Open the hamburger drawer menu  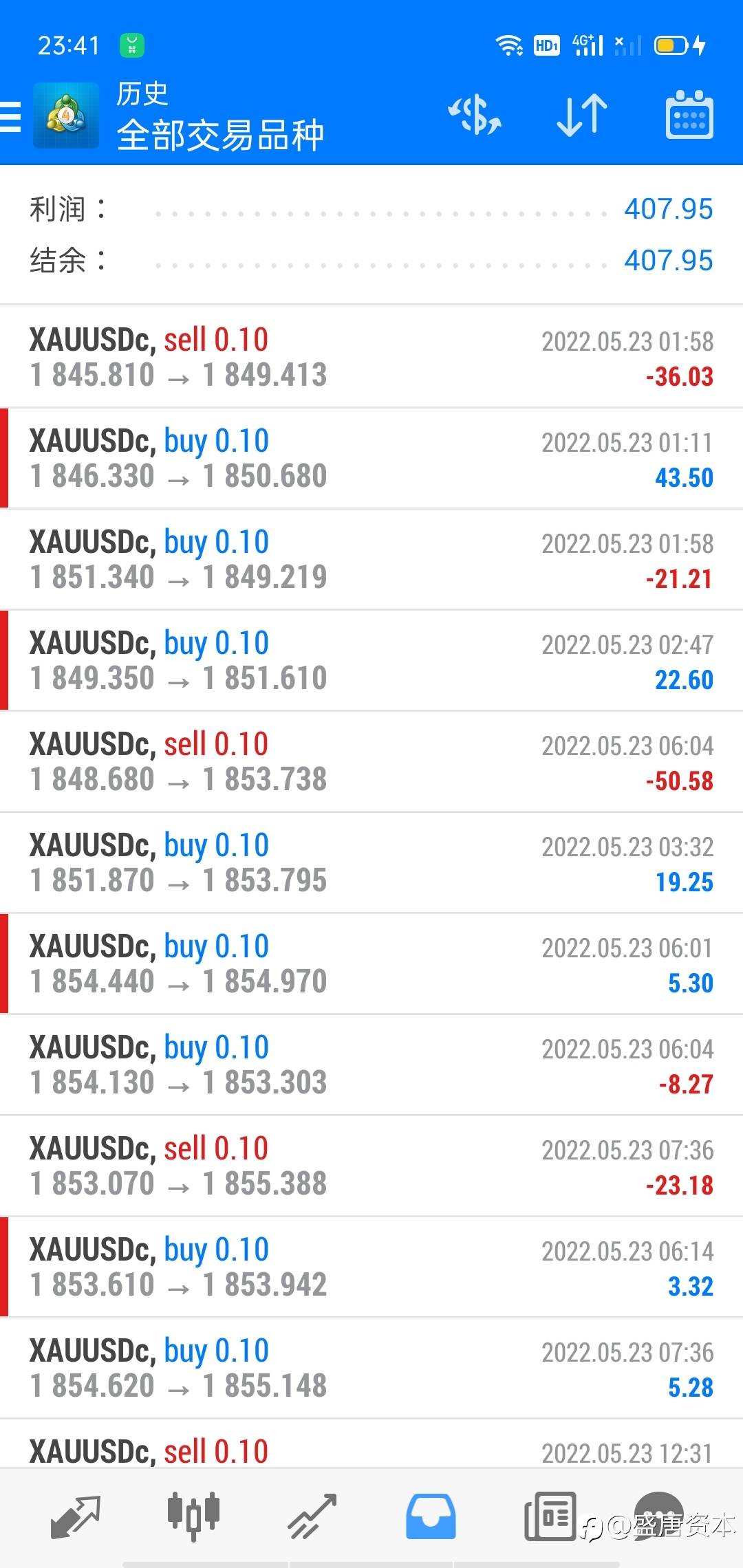point(11,116)
